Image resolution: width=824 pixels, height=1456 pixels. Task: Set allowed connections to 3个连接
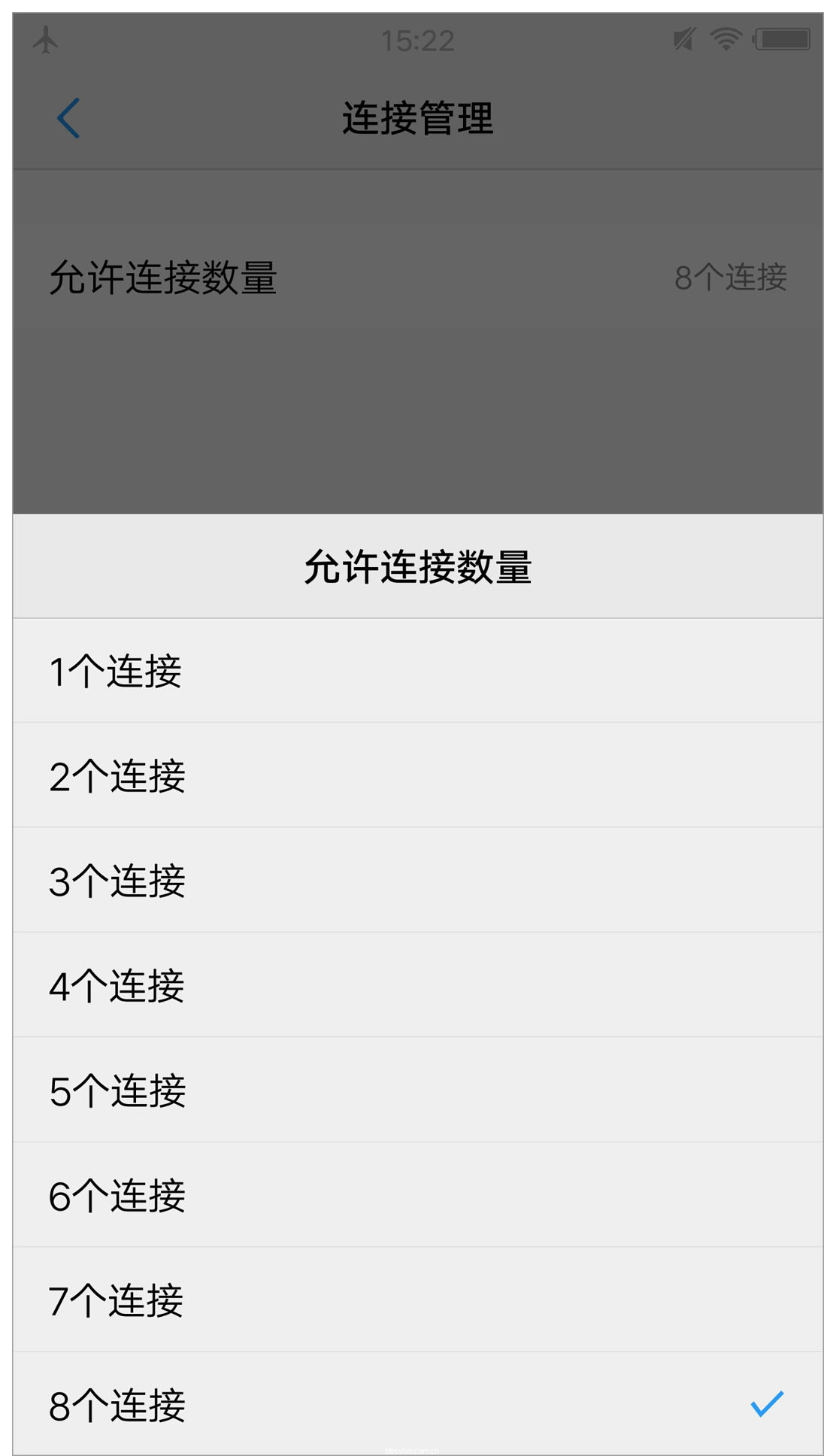click(418, 880)
